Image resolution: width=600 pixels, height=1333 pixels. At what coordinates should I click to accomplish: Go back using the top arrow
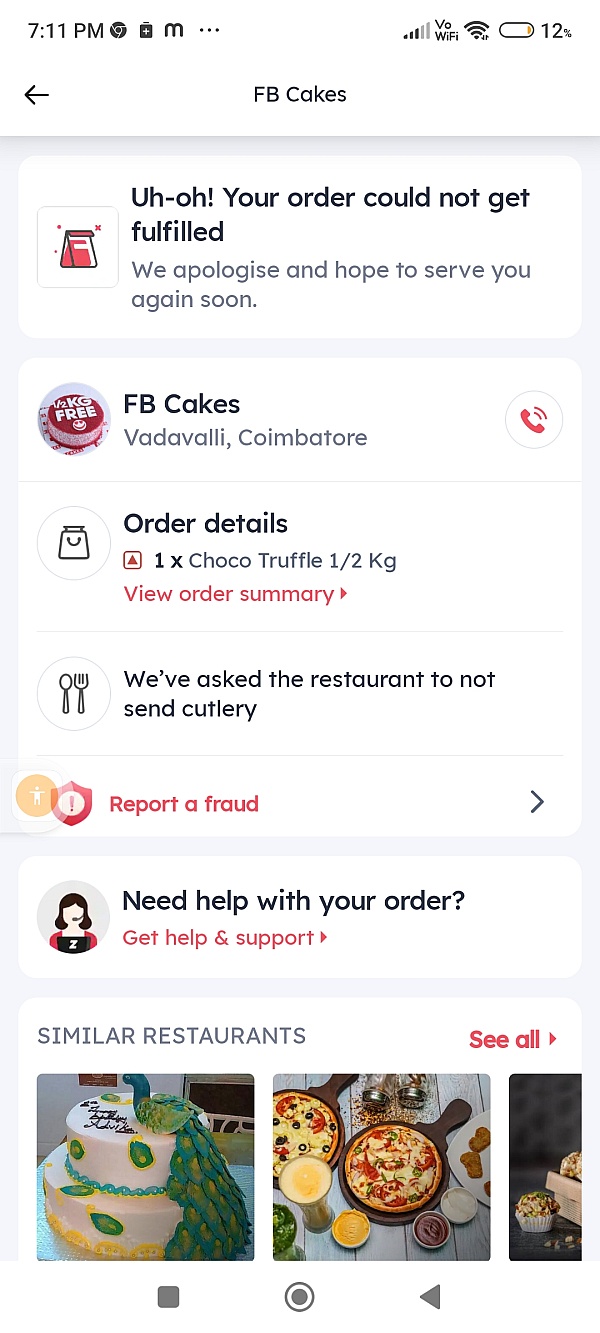[37, 95]
